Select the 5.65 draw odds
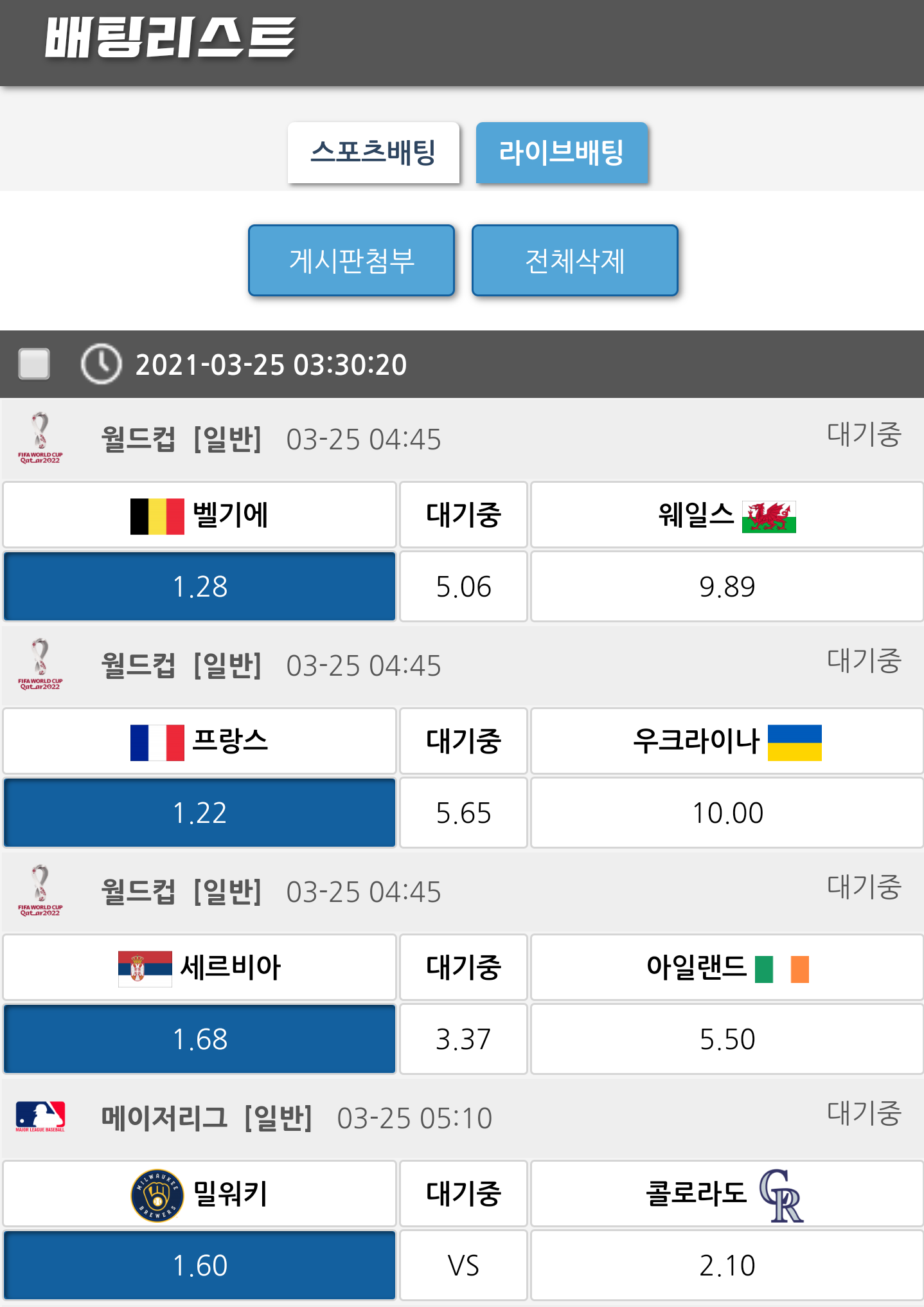 click(x=463, y=813)
